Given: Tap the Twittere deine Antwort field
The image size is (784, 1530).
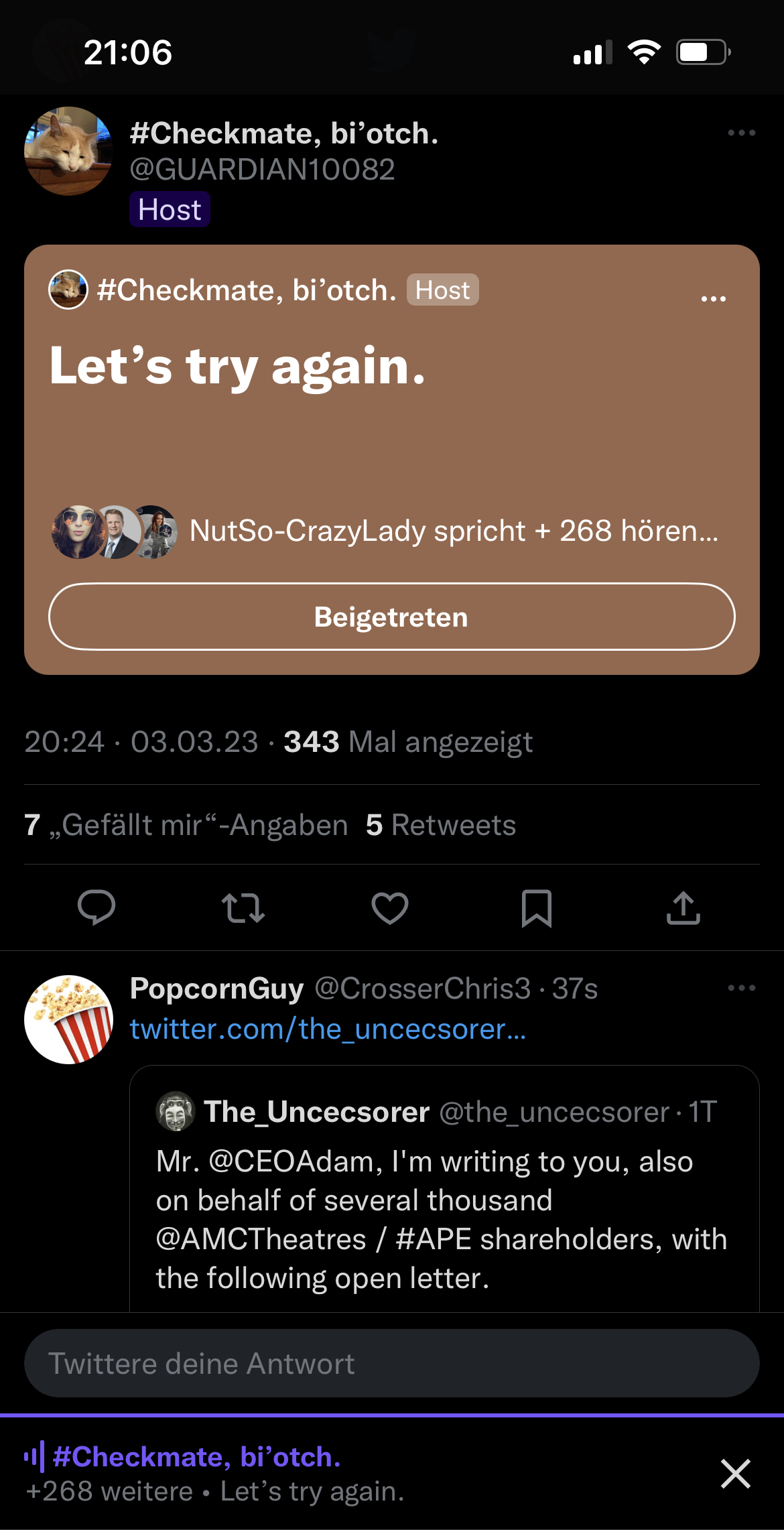Looking at the screenshot, I should pyautogui.click(x=391, y=1363).
